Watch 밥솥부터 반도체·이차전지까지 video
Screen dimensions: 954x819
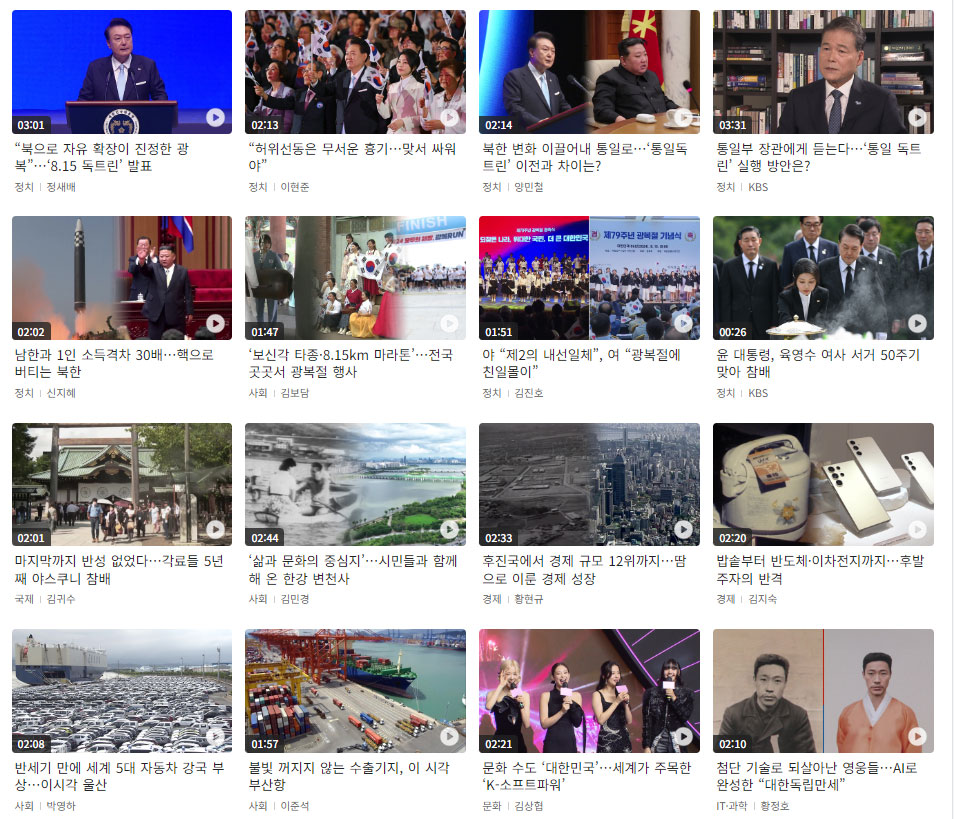(x=823, y=485)
